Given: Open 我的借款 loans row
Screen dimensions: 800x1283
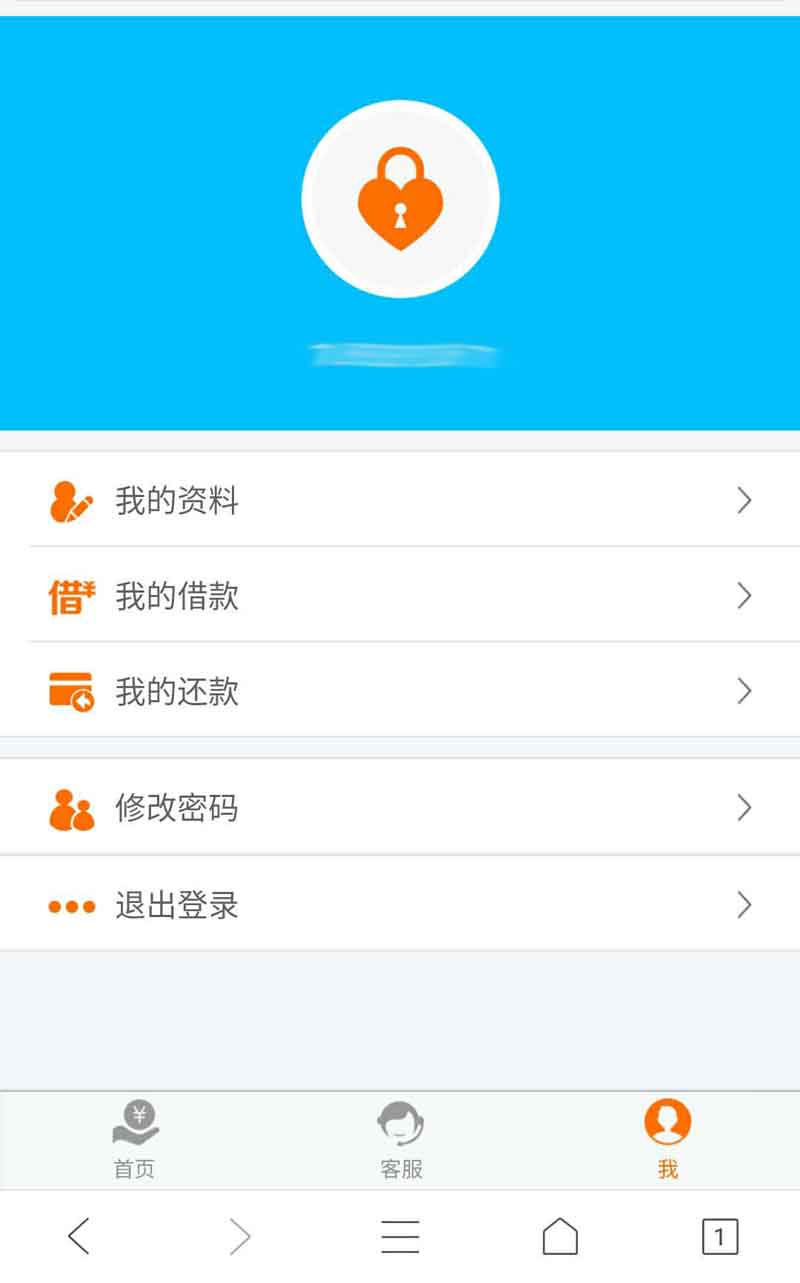Looking at the screenshot, I should (x=400, y=596).
